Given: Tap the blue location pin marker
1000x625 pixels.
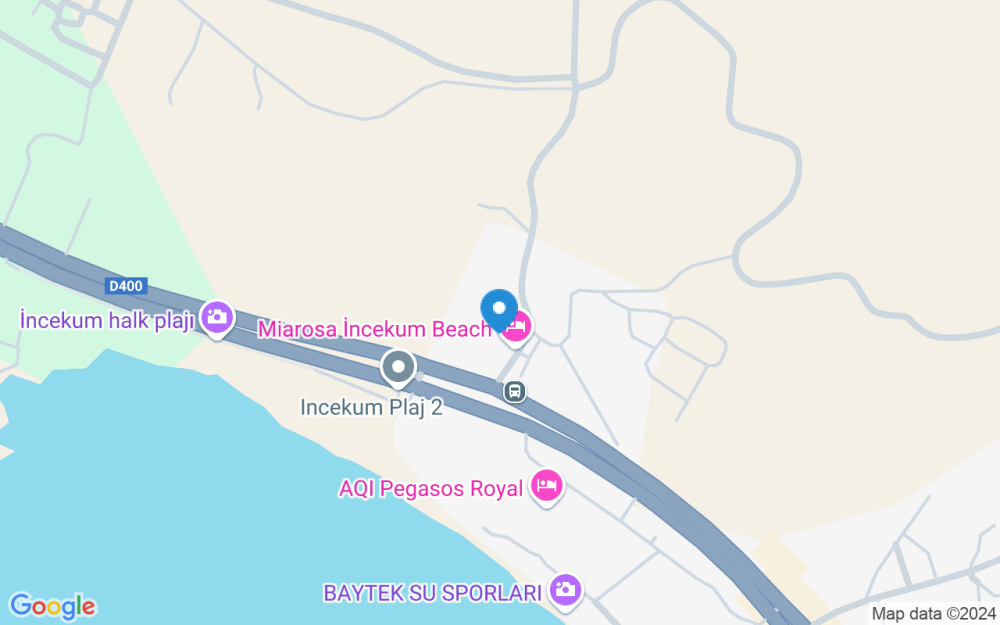Looking at the screenshot, I should click(x=499, y=311).
